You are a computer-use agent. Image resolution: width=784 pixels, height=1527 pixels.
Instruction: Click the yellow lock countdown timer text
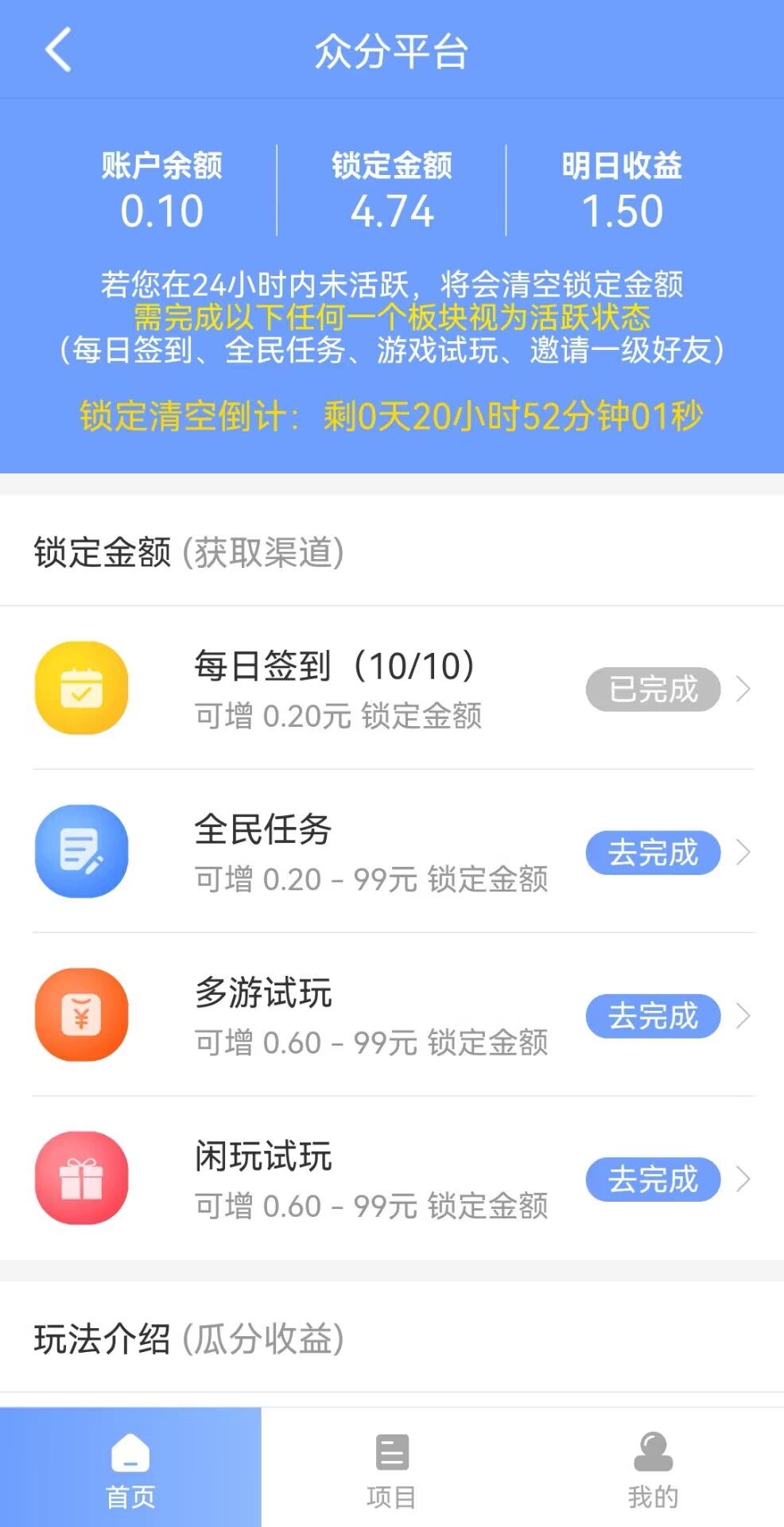tap(392, 414)
